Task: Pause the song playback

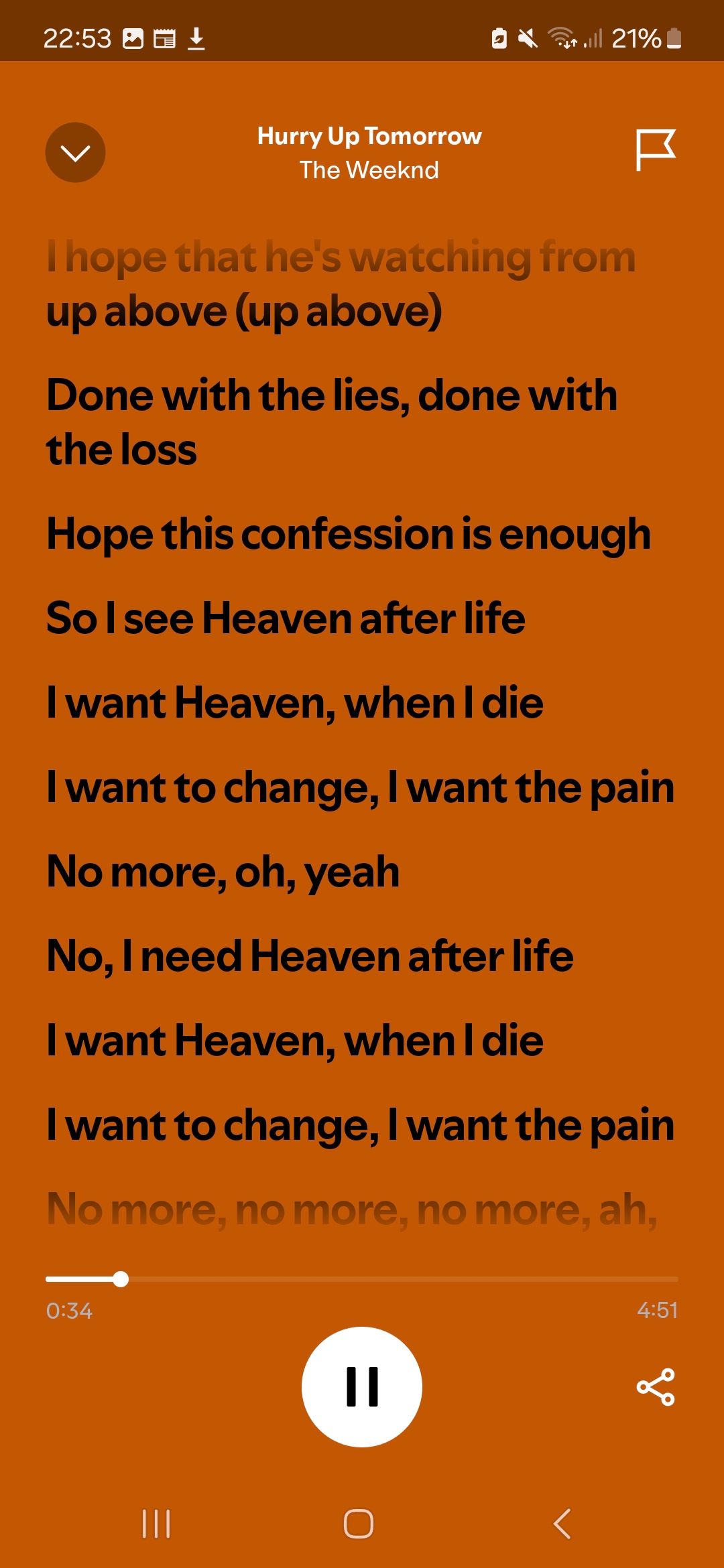Action: 362,1386
